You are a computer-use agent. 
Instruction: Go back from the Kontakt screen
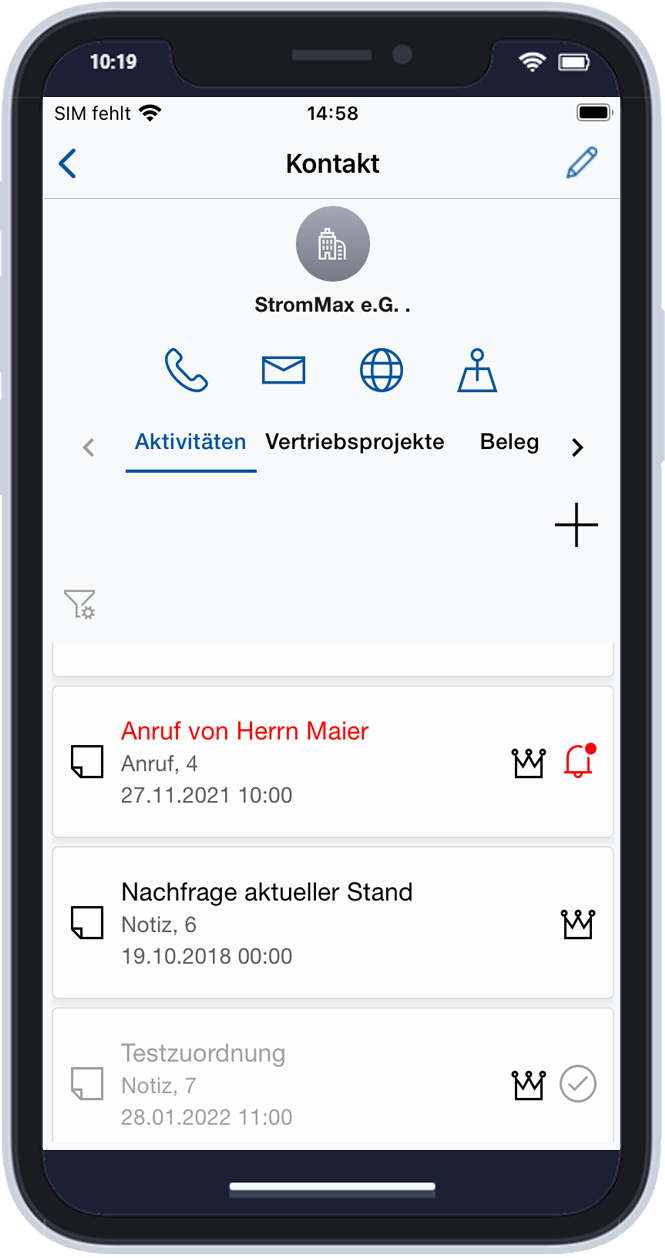point(67,163)
